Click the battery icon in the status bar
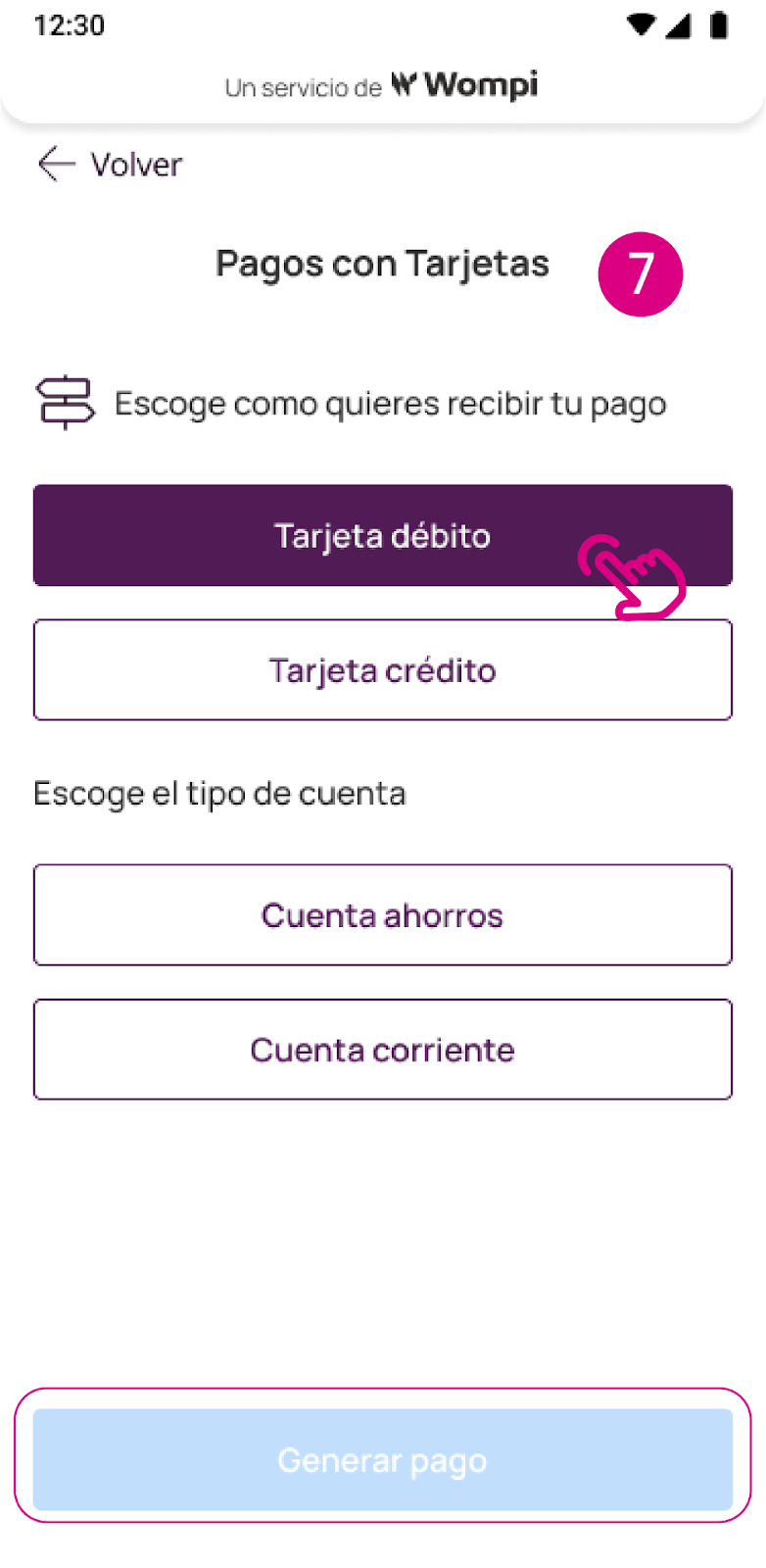Screen dimensions: 766x1568 719,24
